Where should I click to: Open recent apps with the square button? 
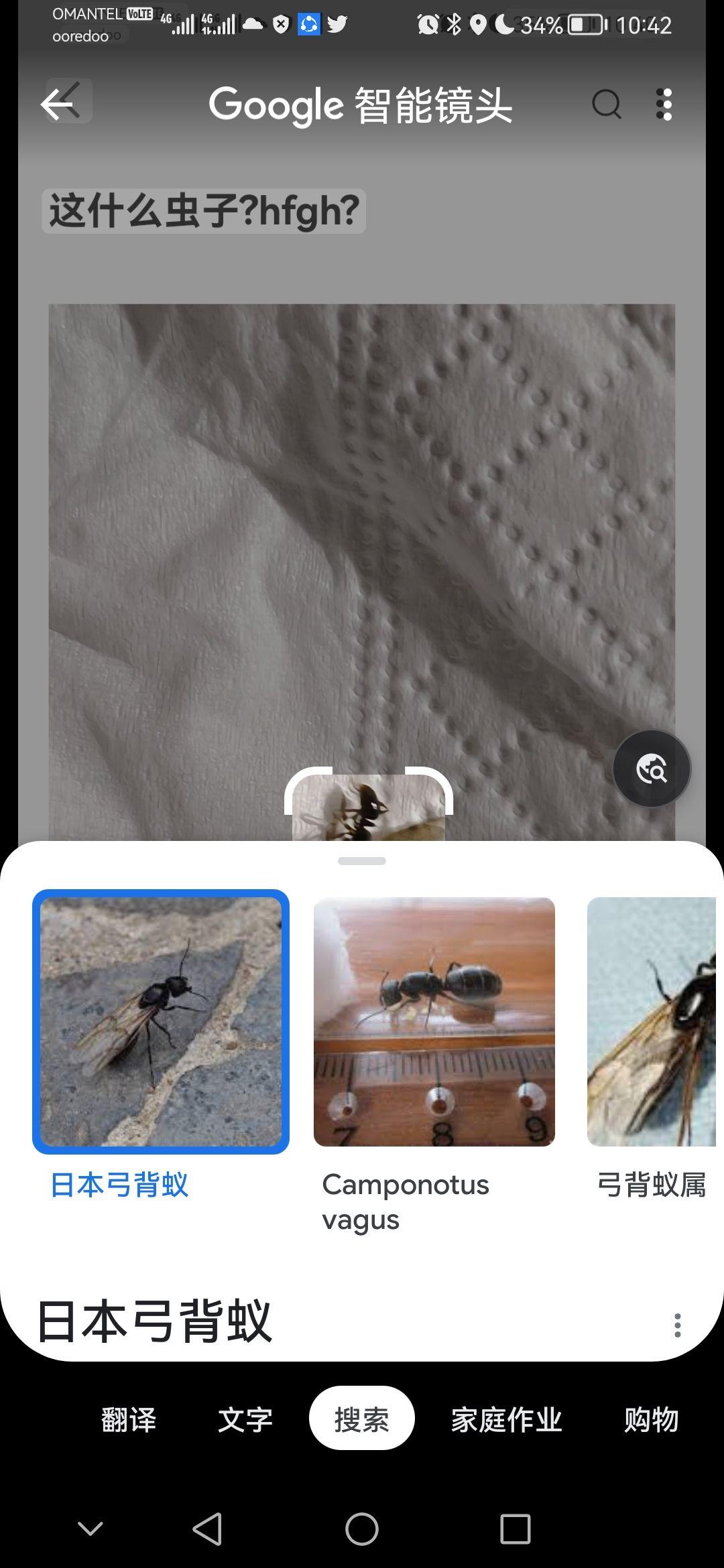pyautogui.click(x=515, y=1528)
